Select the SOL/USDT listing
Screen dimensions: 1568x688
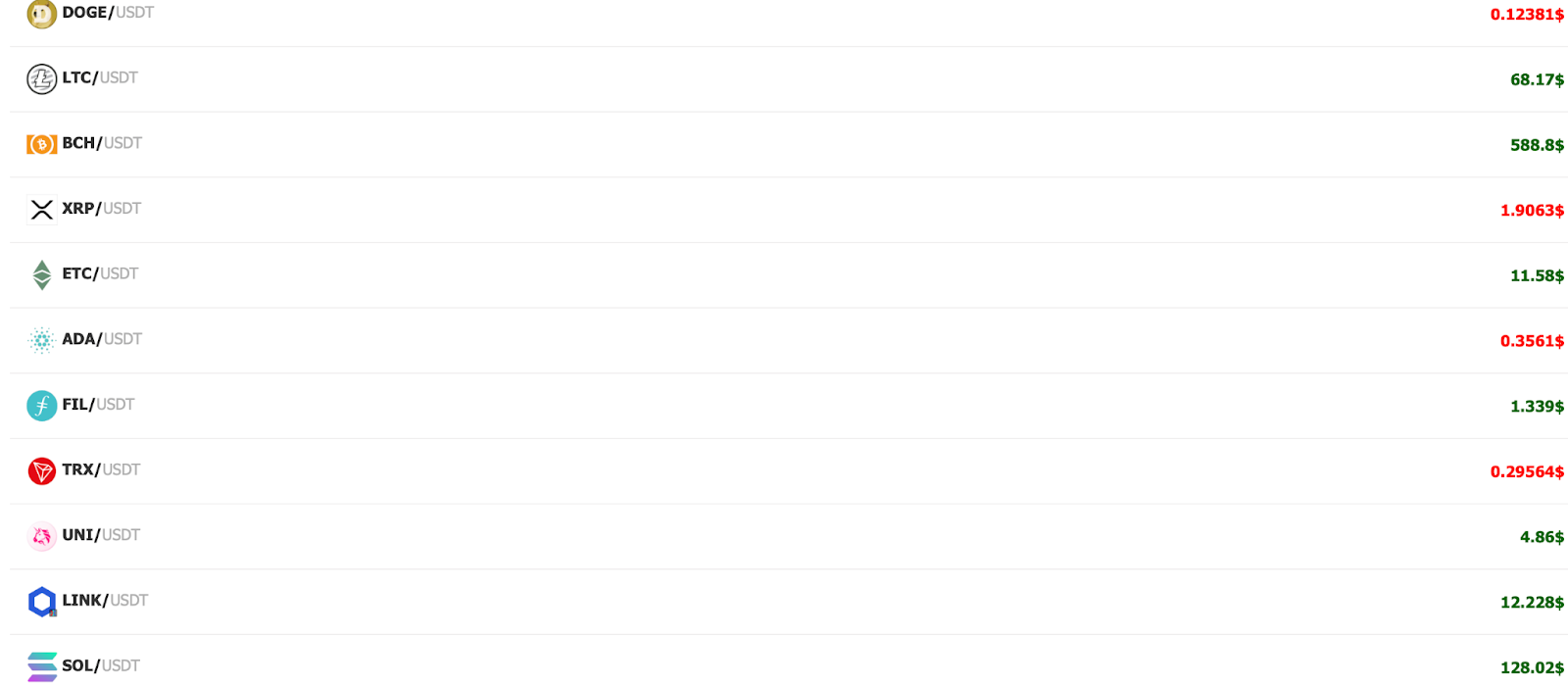[100, 666]
